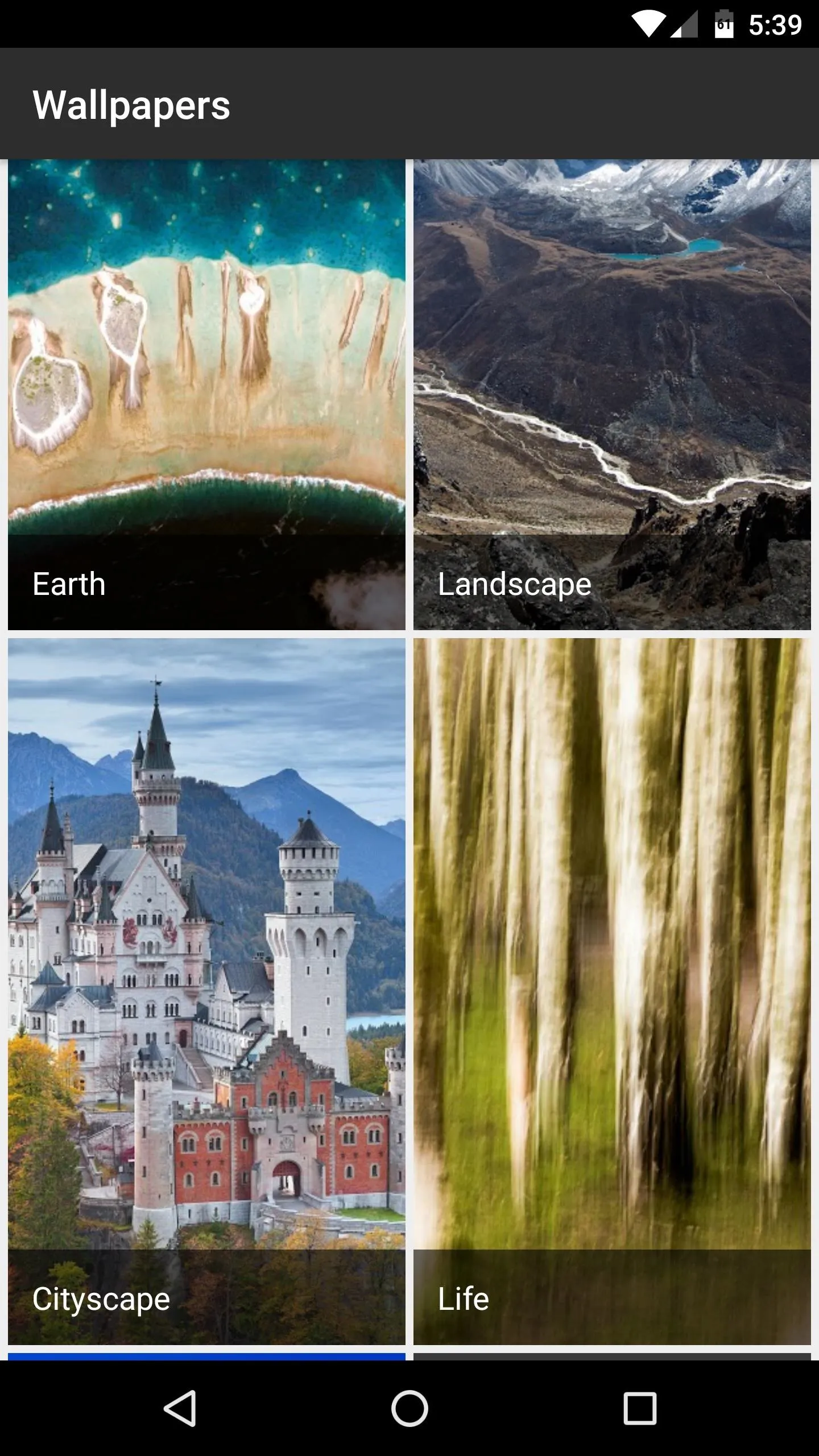
Task: Browse the Life wallpaper category
Action: coord(612,991)
